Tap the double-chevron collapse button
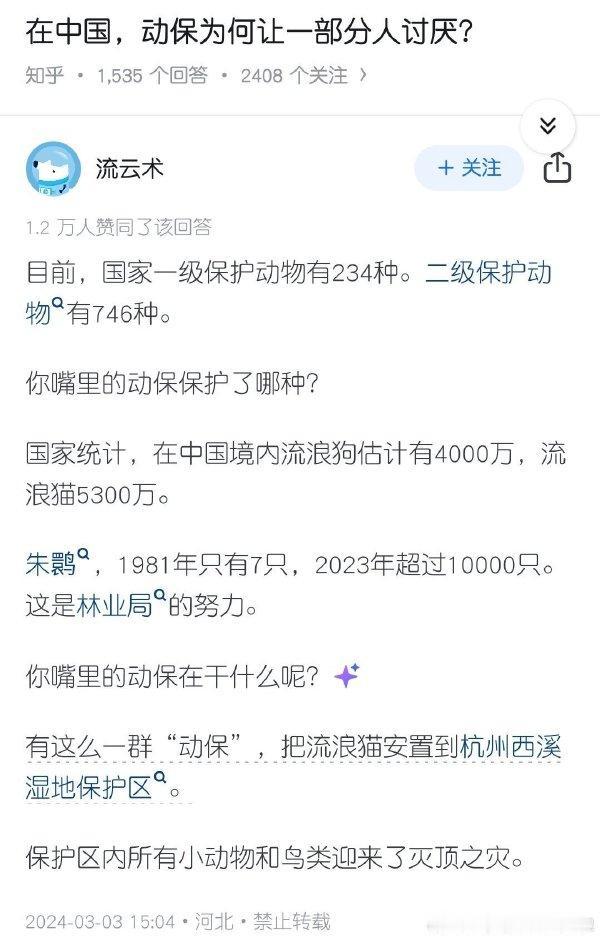 [x=547, y=126]
